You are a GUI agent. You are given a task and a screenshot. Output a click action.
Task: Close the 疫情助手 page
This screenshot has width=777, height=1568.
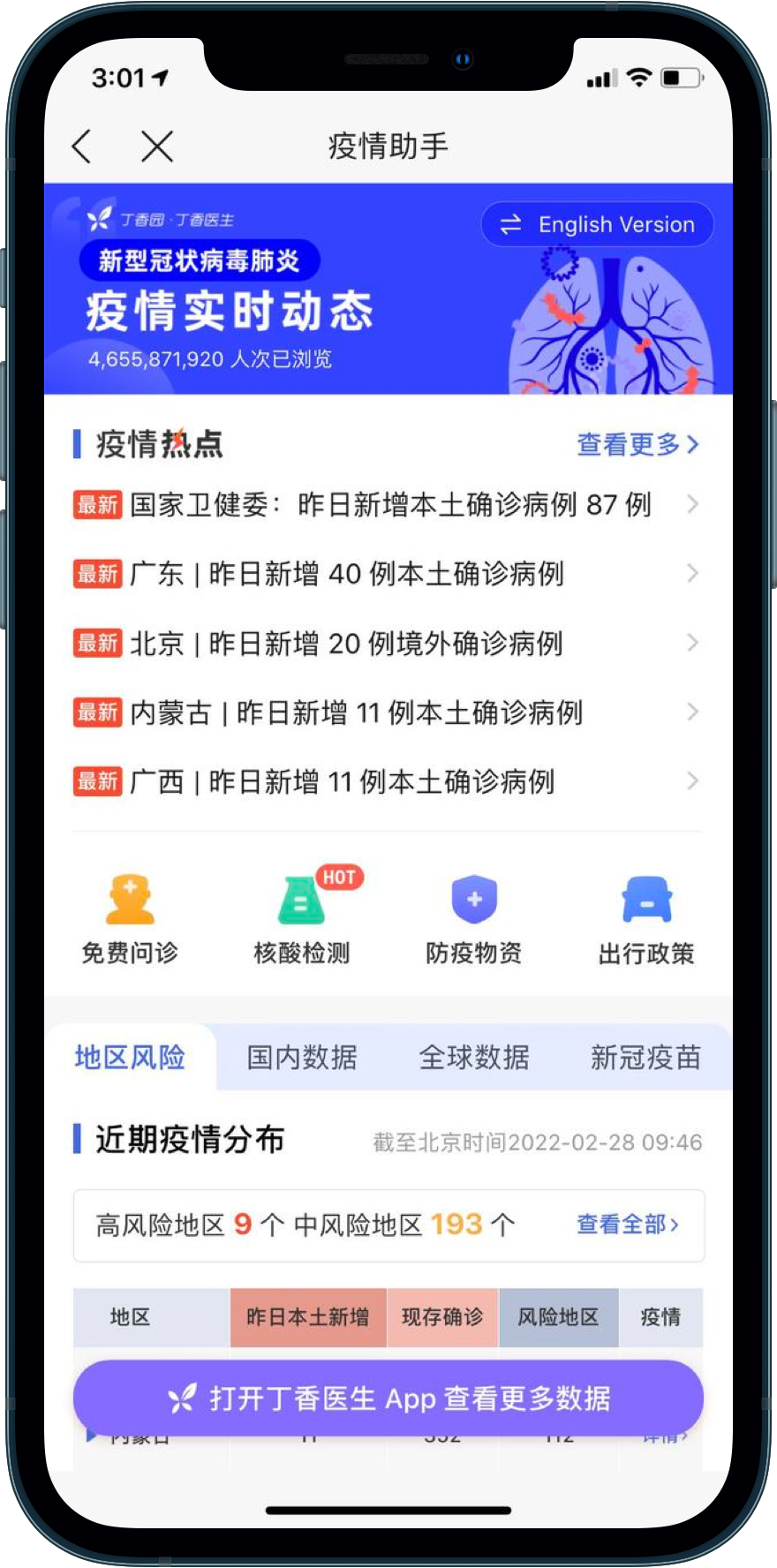157,147
